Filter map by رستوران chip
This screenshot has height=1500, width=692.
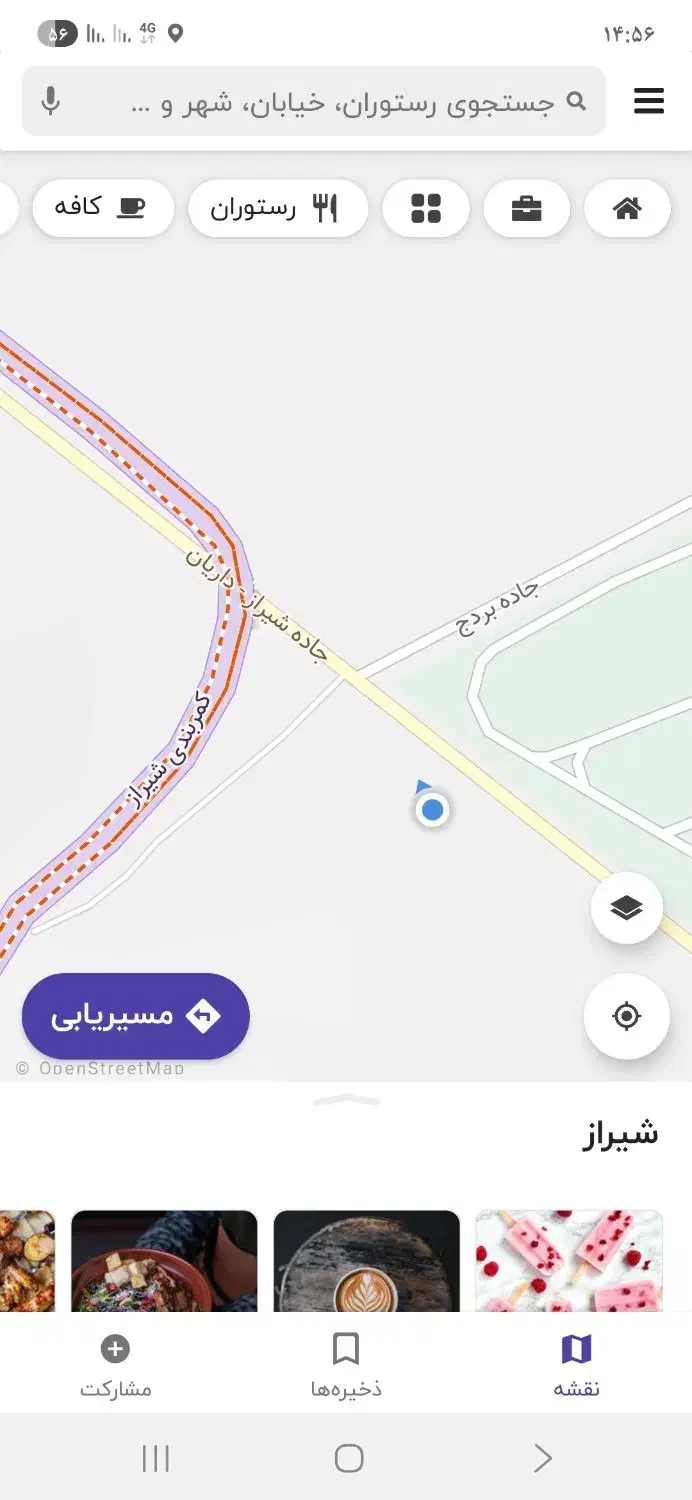pyautogui.click(x=278, y=209)
